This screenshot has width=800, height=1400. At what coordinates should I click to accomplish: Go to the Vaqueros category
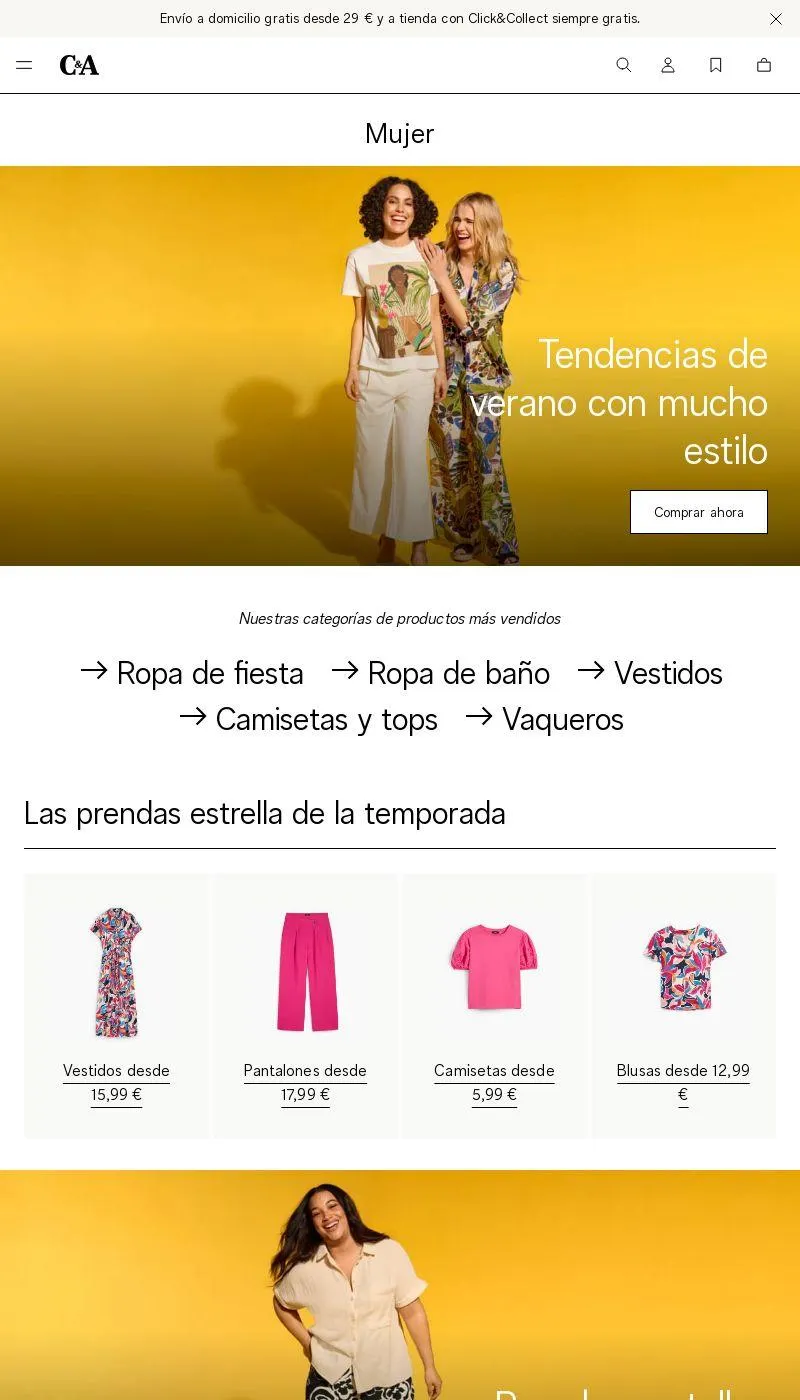tap(544, 719)
